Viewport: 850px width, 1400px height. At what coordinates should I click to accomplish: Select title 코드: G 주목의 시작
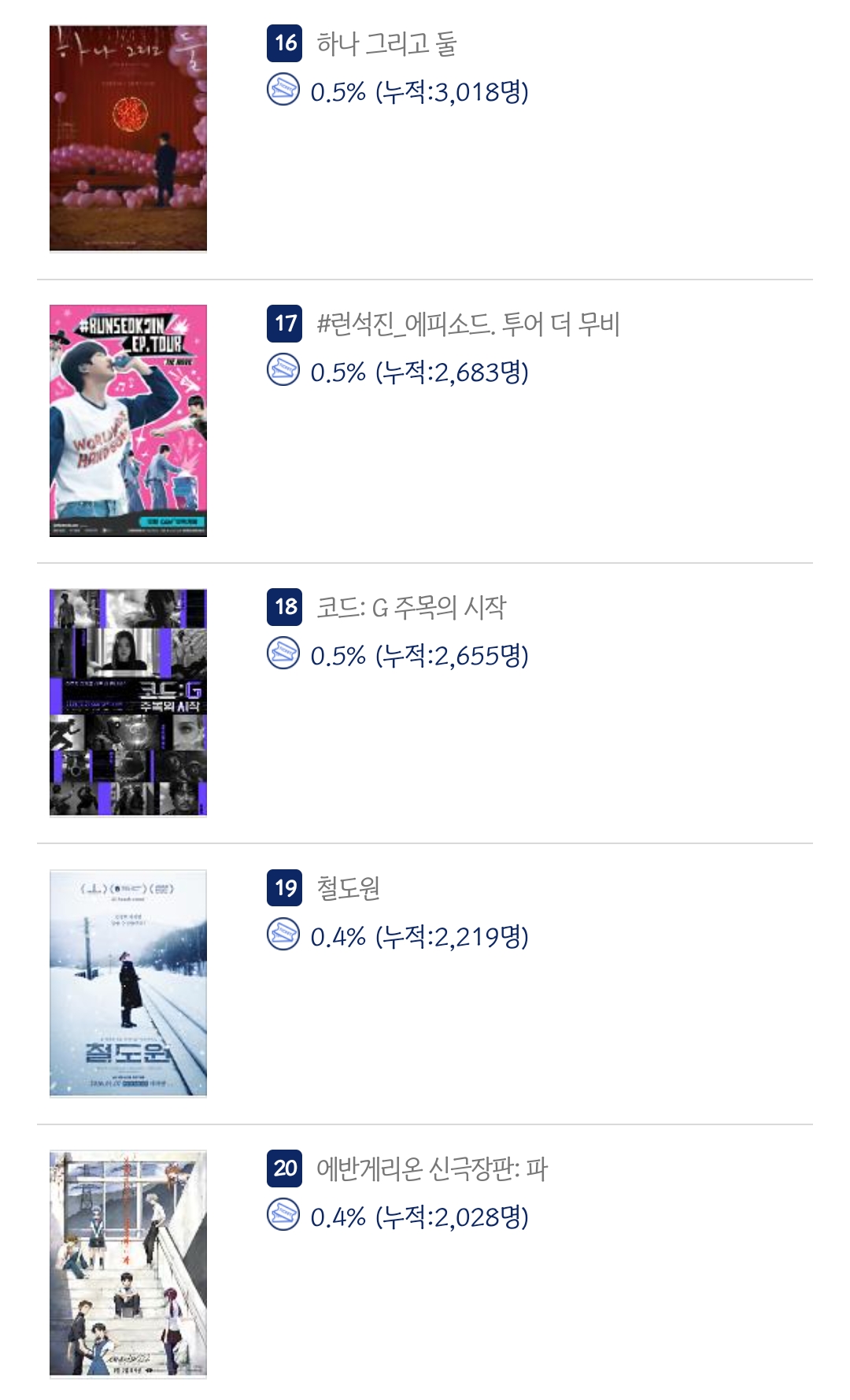[x=411, y=607]
